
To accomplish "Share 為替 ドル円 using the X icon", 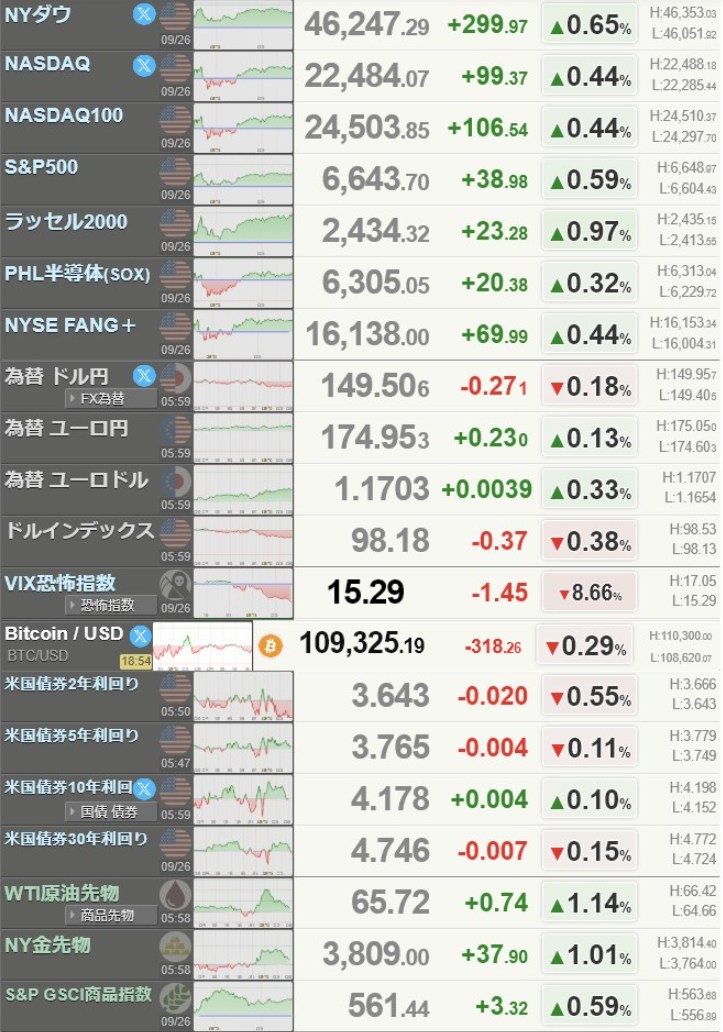I will (x=144, y=376).
